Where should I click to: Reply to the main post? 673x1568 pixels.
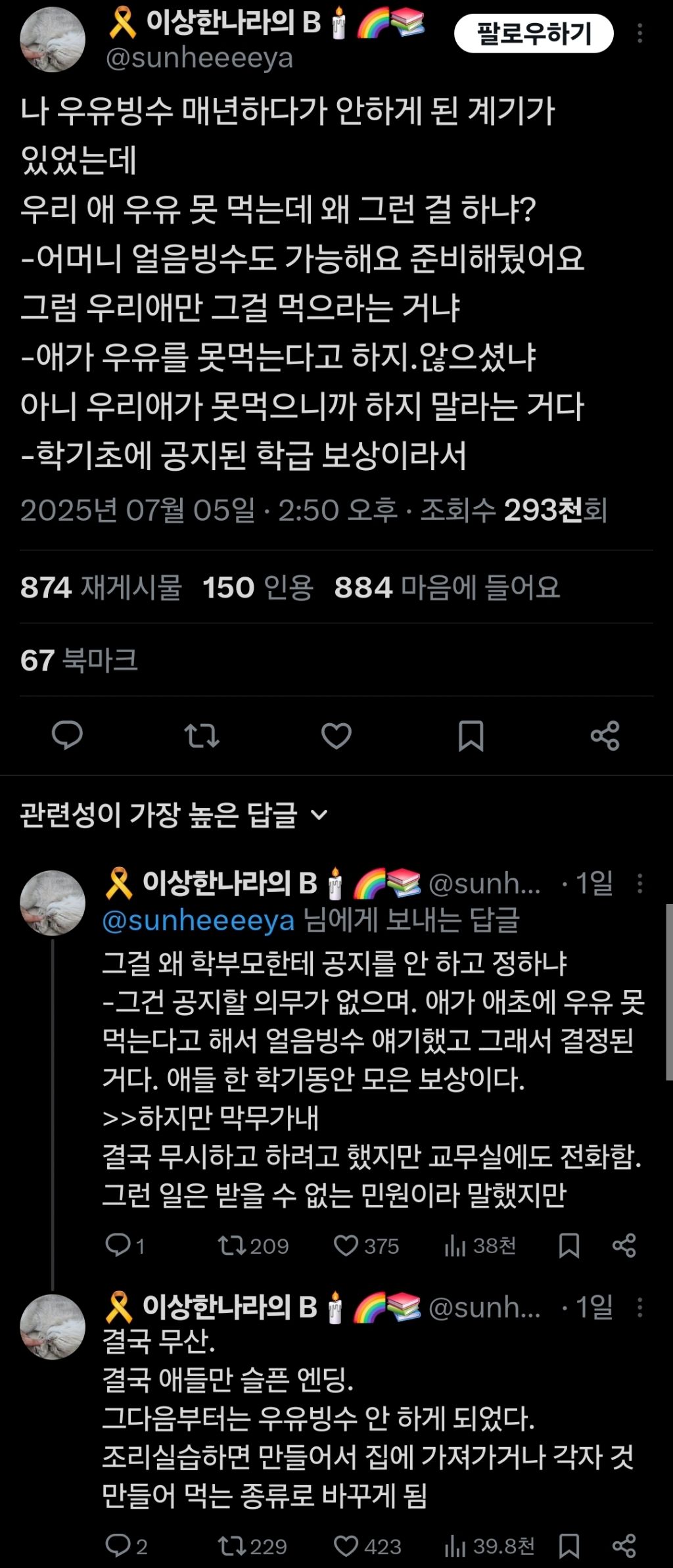(x=67, y=735)
